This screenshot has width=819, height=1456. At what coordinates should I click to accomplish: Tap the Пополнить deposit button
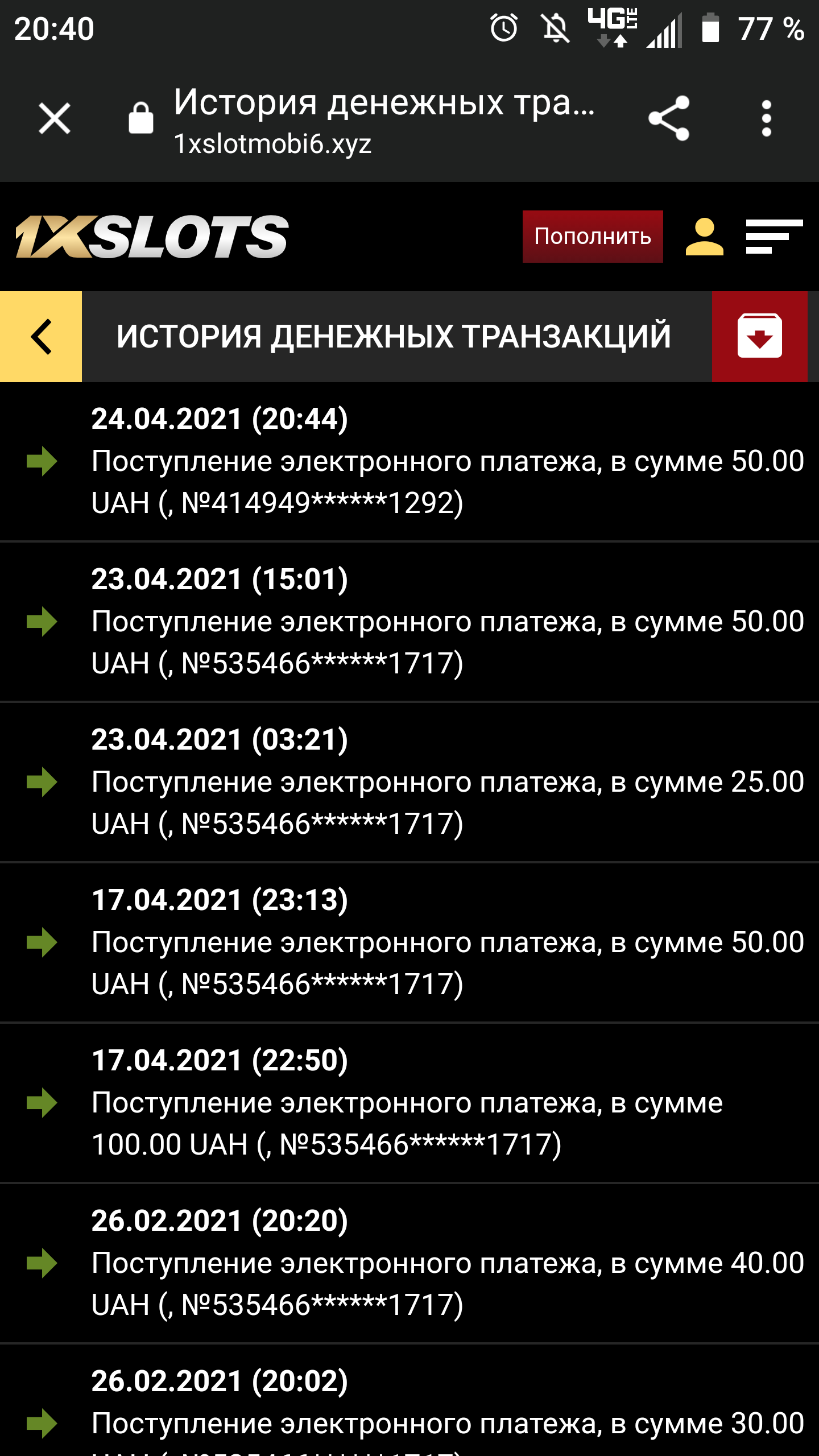point(593,237)
